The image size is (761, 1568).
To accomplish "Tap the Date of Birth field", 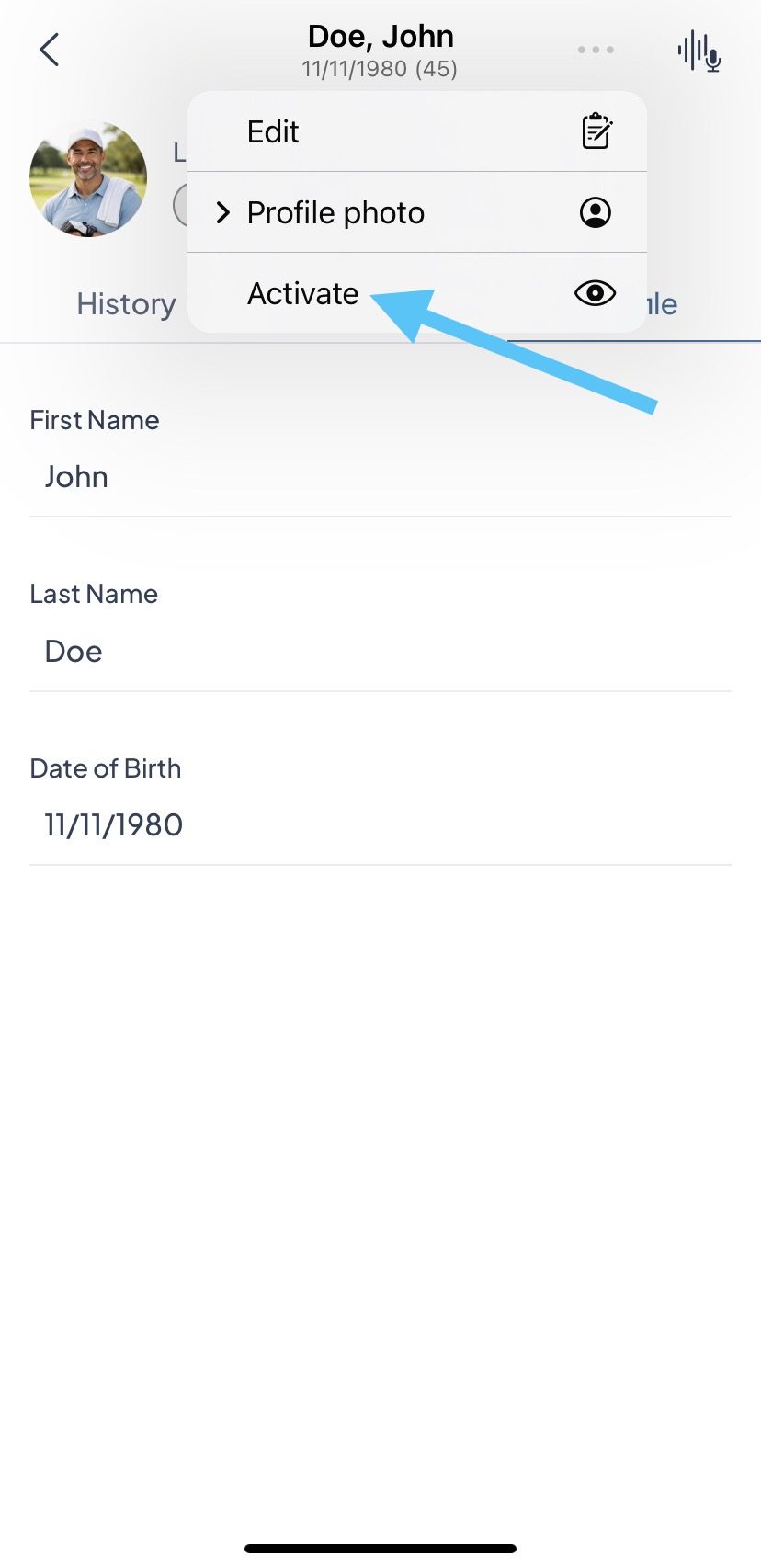I will point(380,825).
